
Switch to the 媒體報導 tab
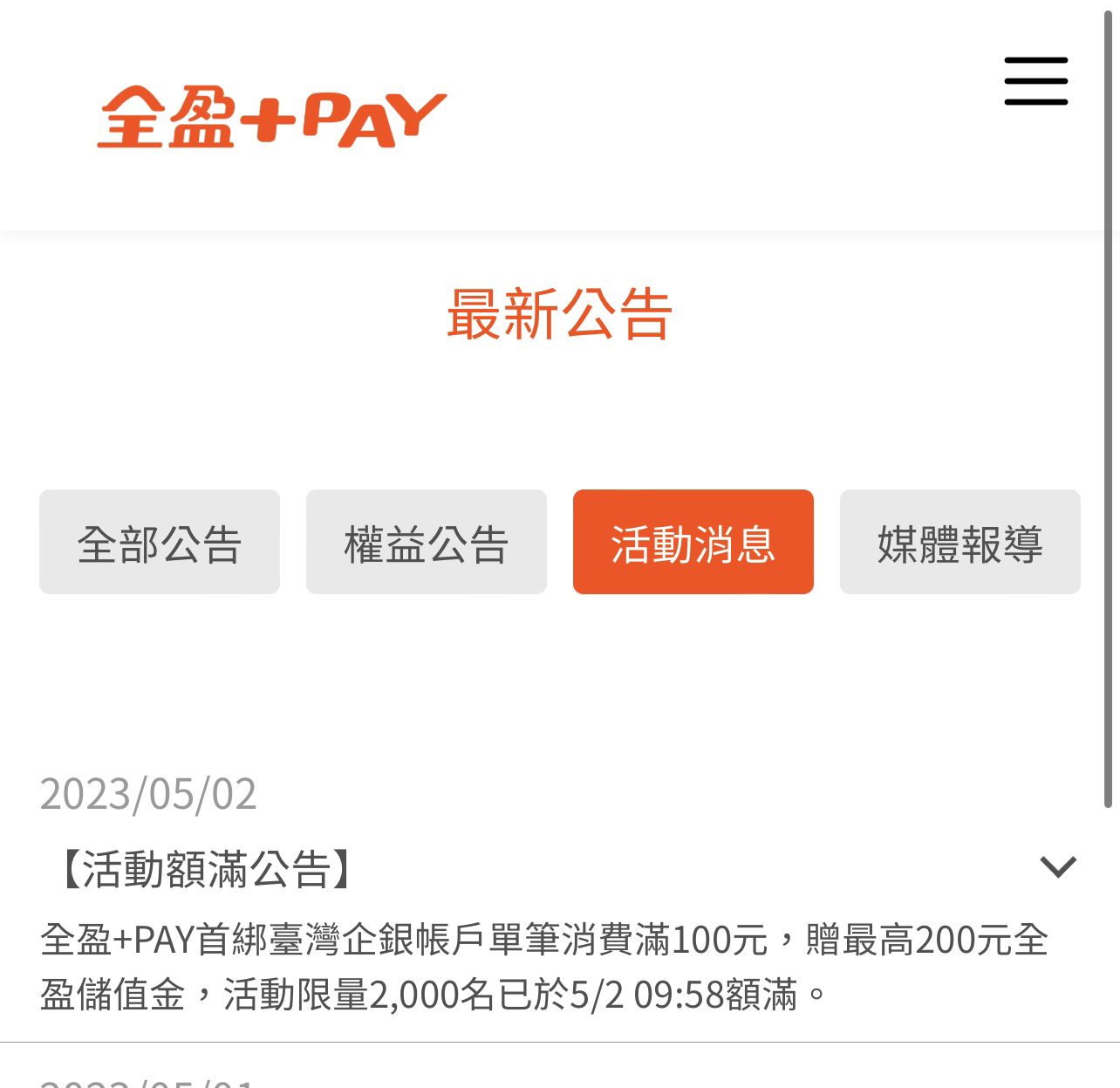tap(960, 542)
